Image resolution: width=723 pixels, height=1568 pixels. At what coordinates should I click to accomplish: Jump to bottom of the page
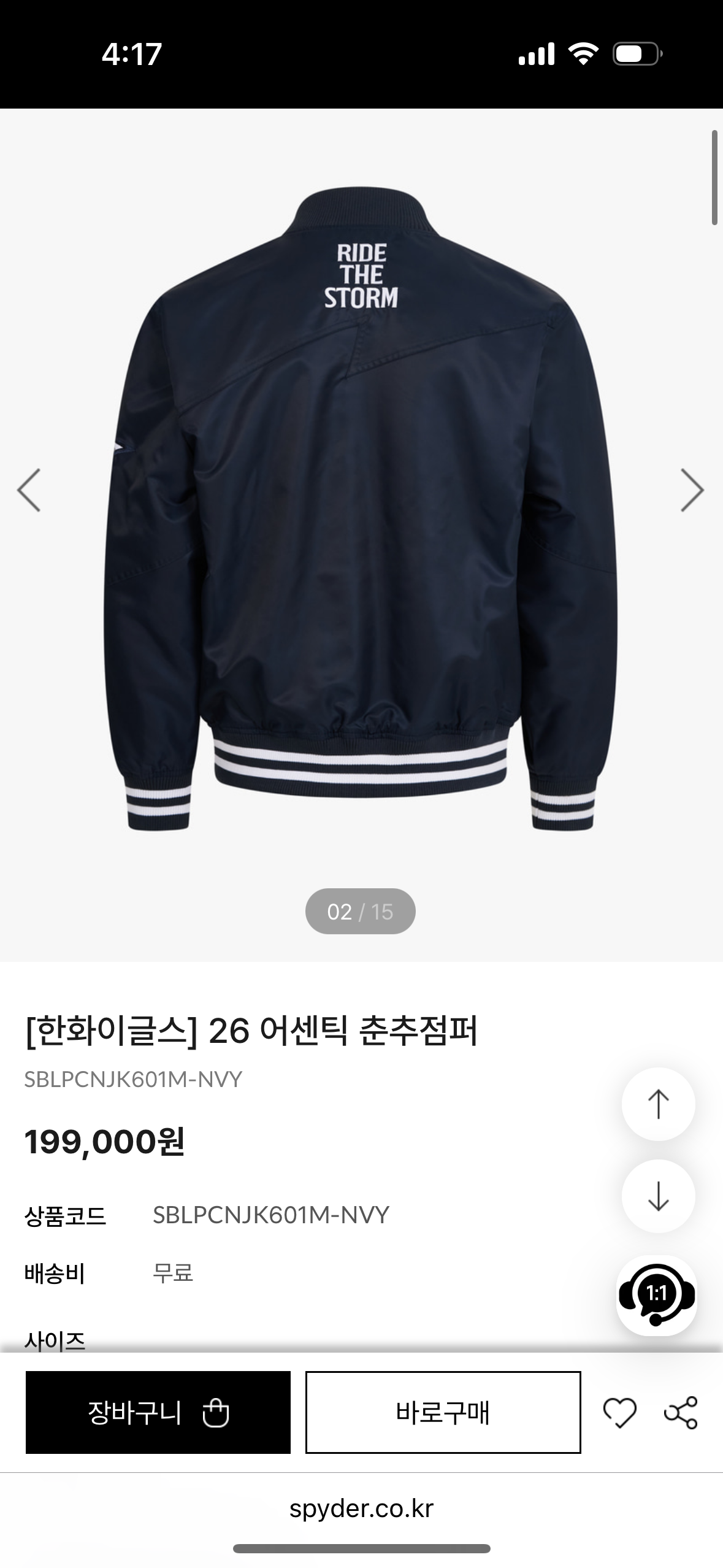click(658, 1196)
